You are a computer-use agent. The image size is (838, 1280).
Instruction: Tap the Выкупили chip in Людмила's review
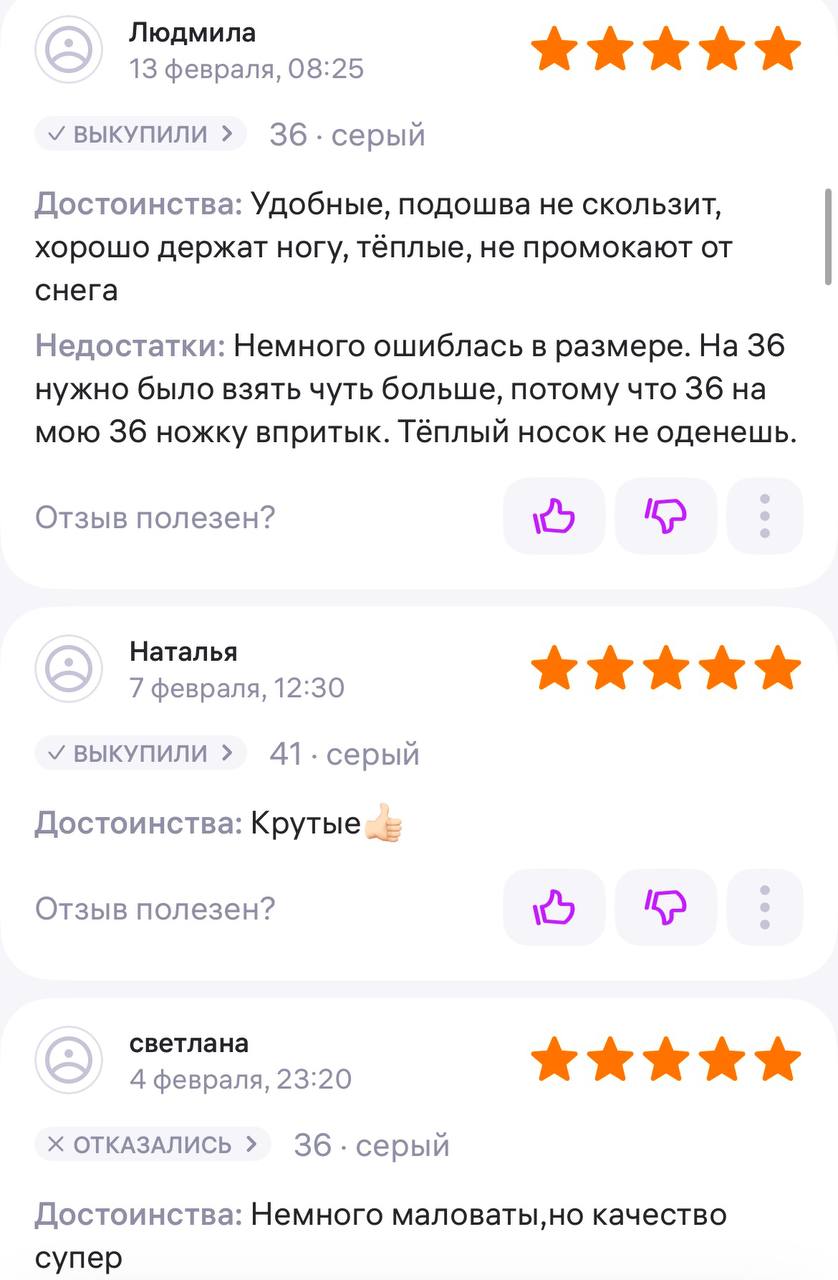click(140, 134)
